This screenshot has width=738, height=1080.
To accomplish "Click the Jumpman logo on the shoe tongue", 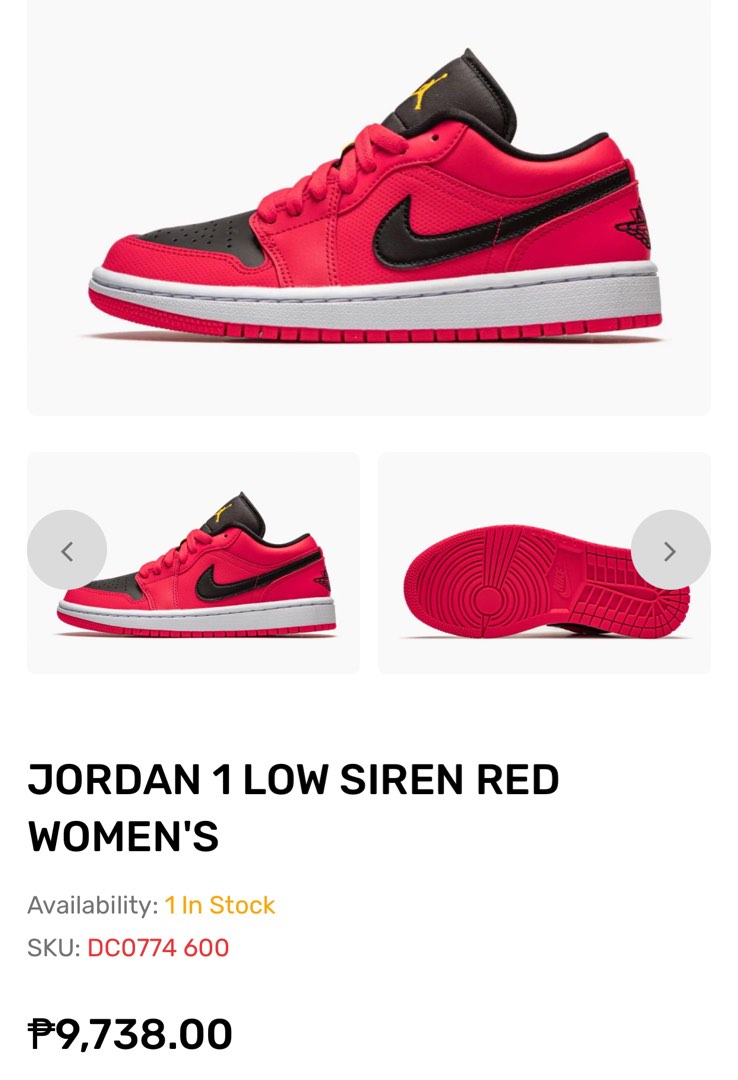I will (428, 90).
